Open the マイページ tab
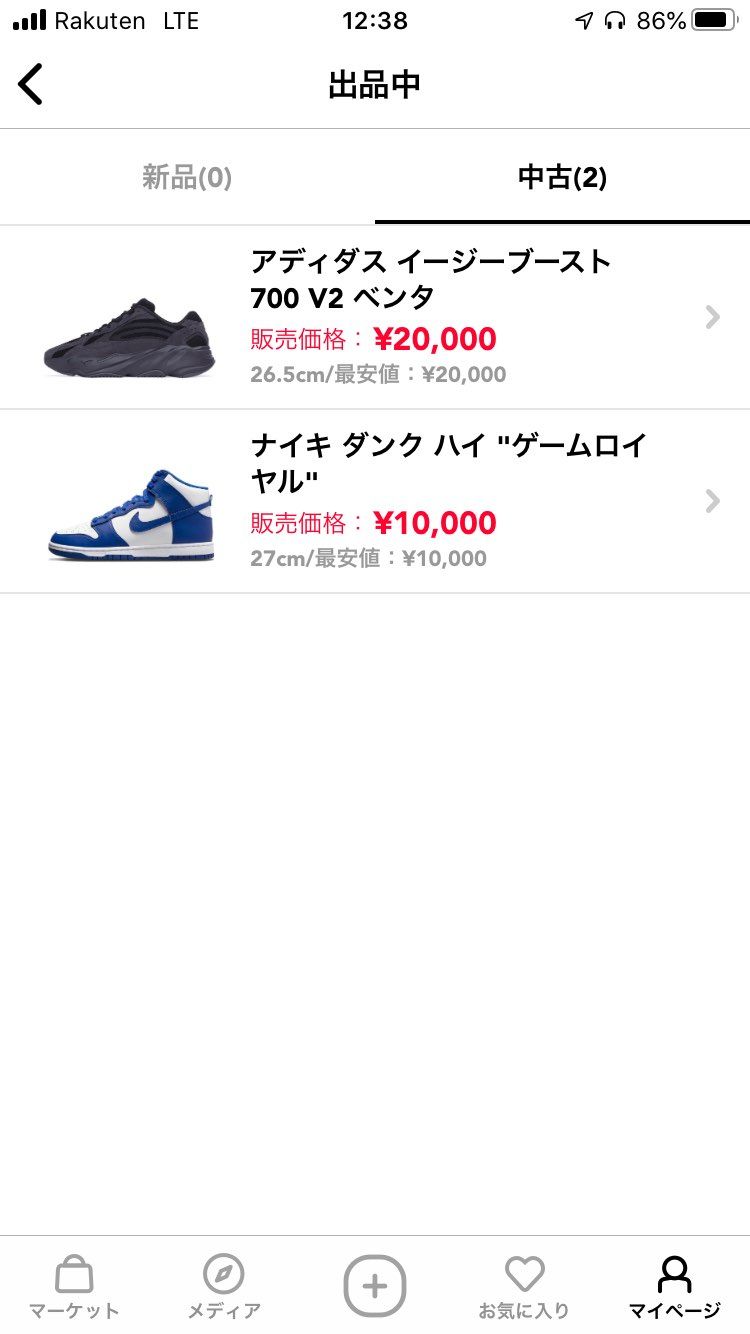750x1334 pixels. click(674, 1286)
